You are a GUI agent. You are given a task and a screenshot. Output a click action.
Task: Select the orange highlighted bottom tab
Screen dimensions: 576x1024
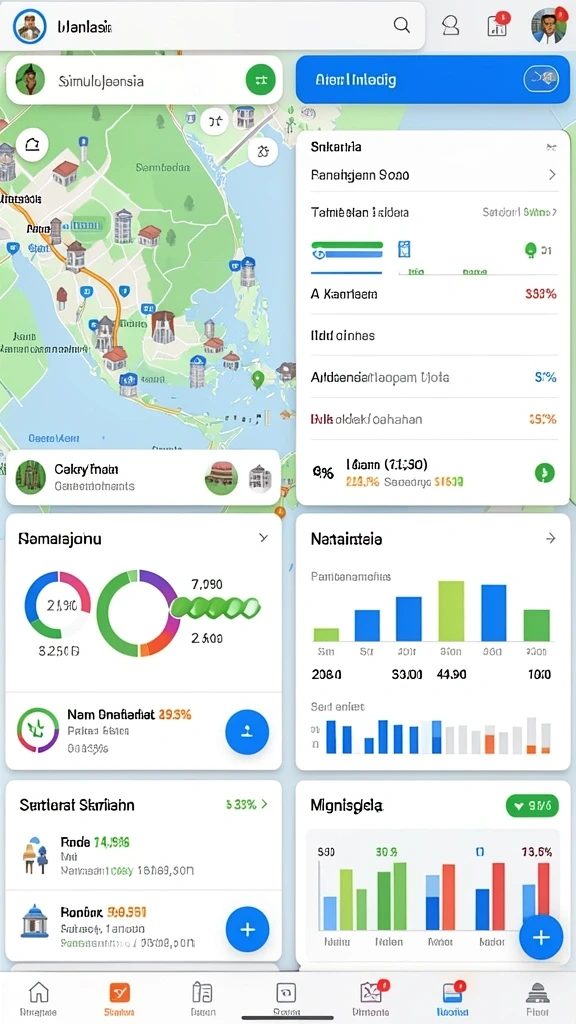119,999
